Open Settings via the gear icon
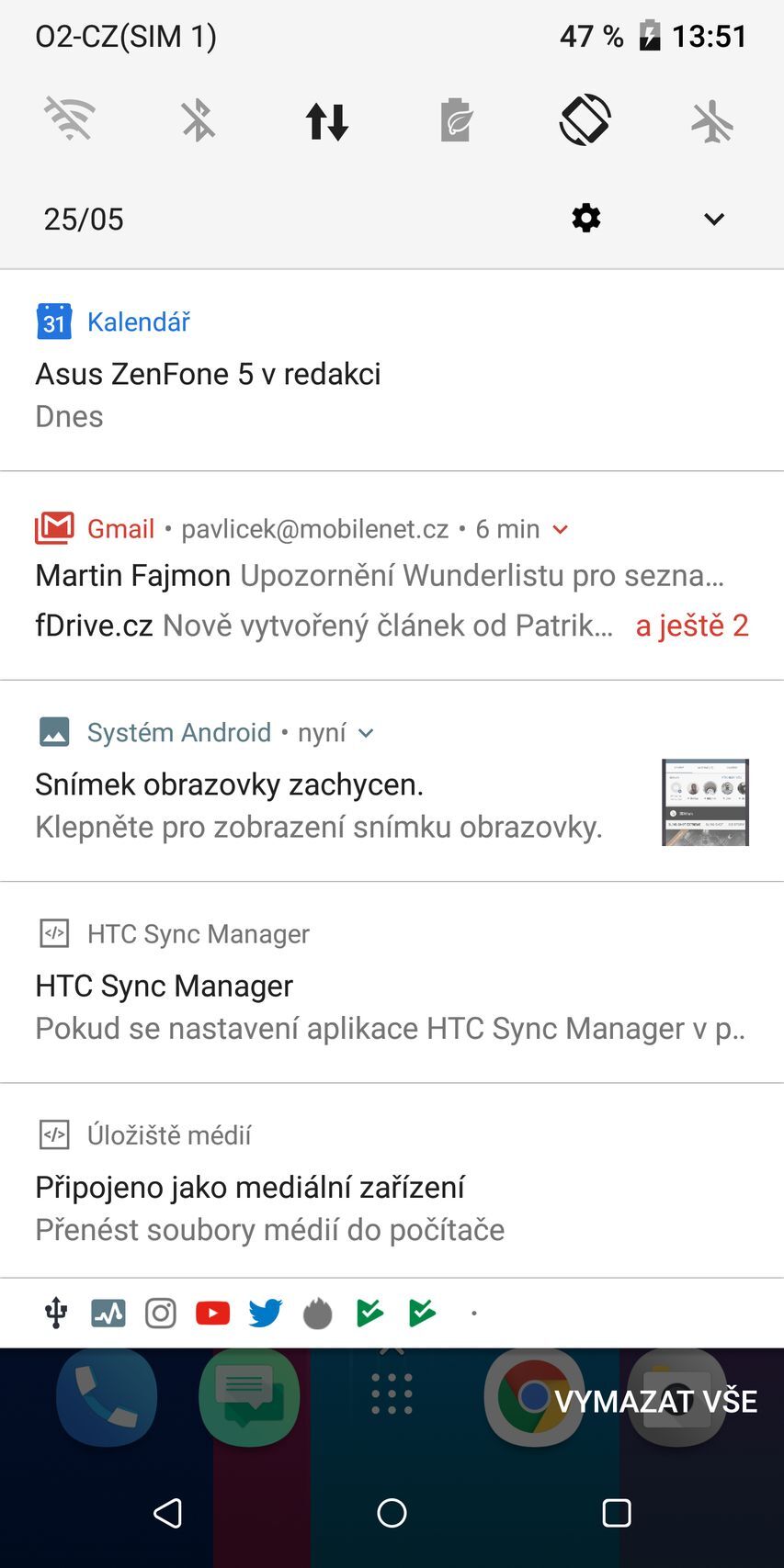Screen dimensions: 784x1568 tap(585, 218)
